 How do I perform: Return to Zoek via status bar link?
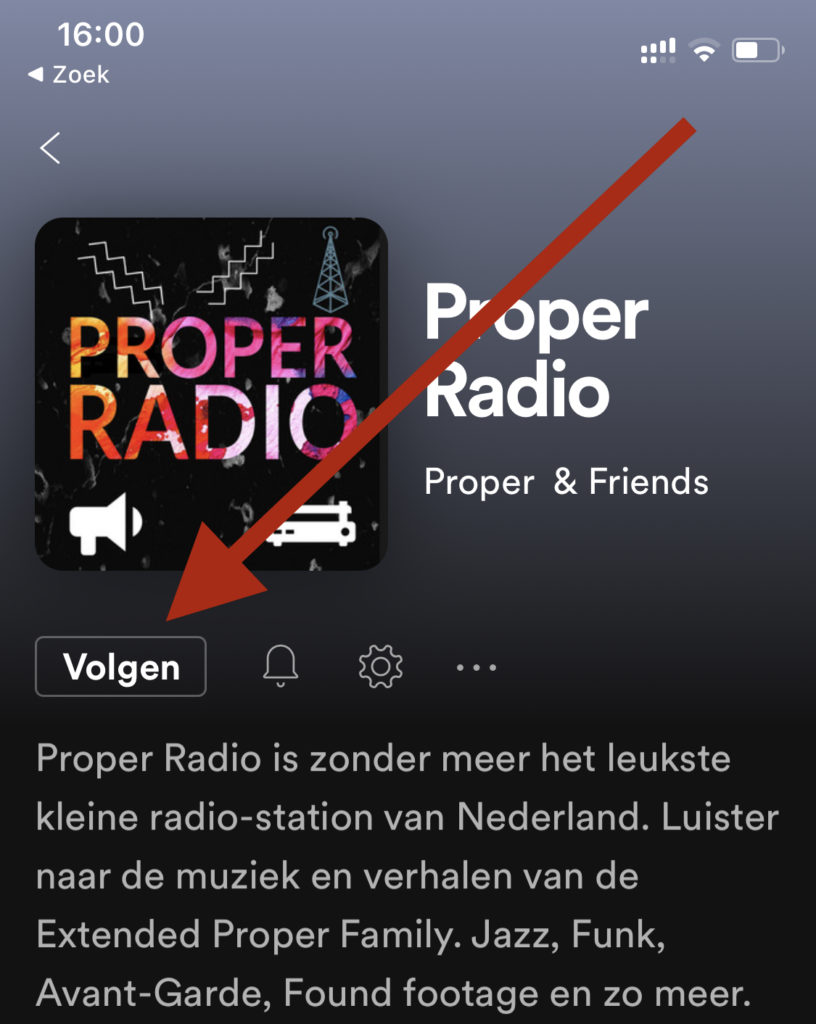point(68,75)
